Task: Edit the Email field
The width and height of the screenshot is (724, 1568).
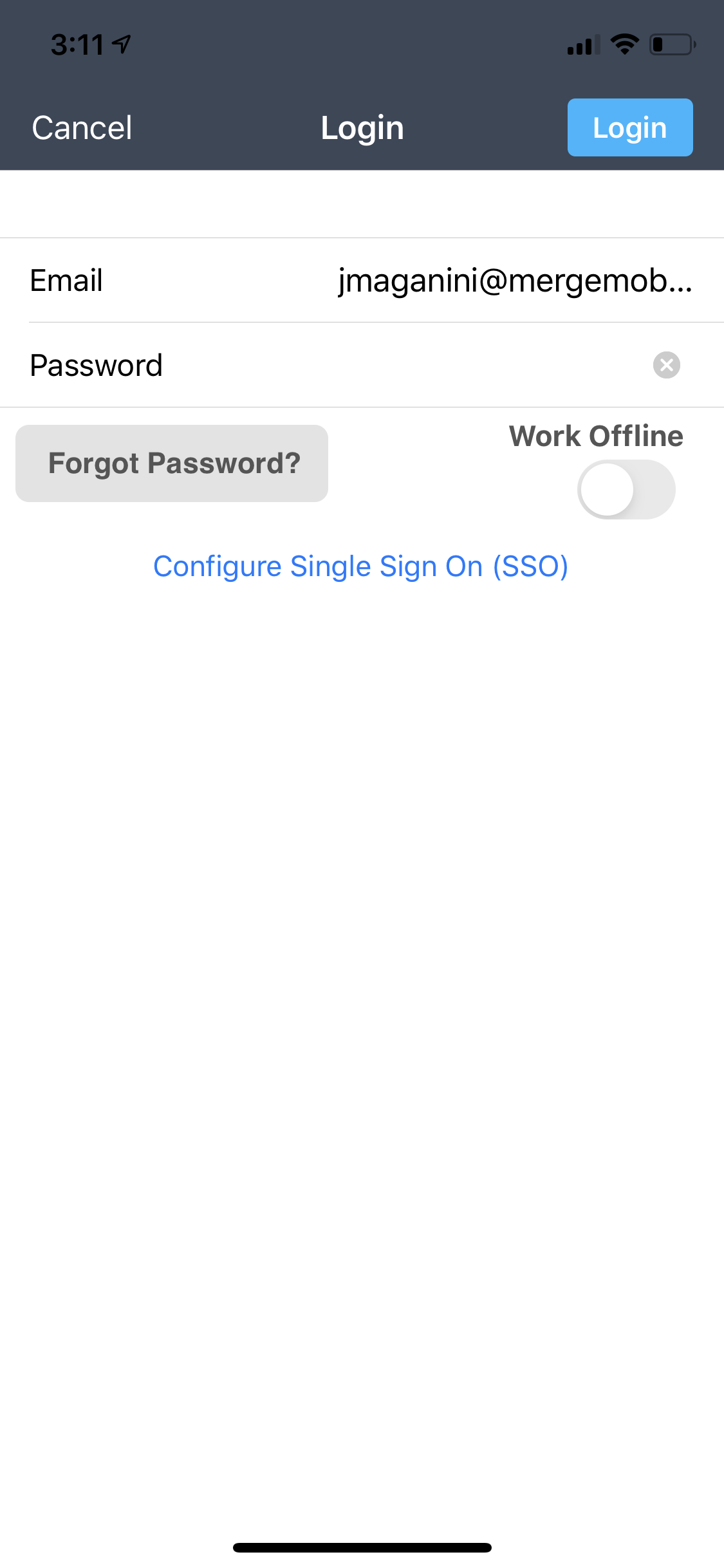Action: coord(515,281)
